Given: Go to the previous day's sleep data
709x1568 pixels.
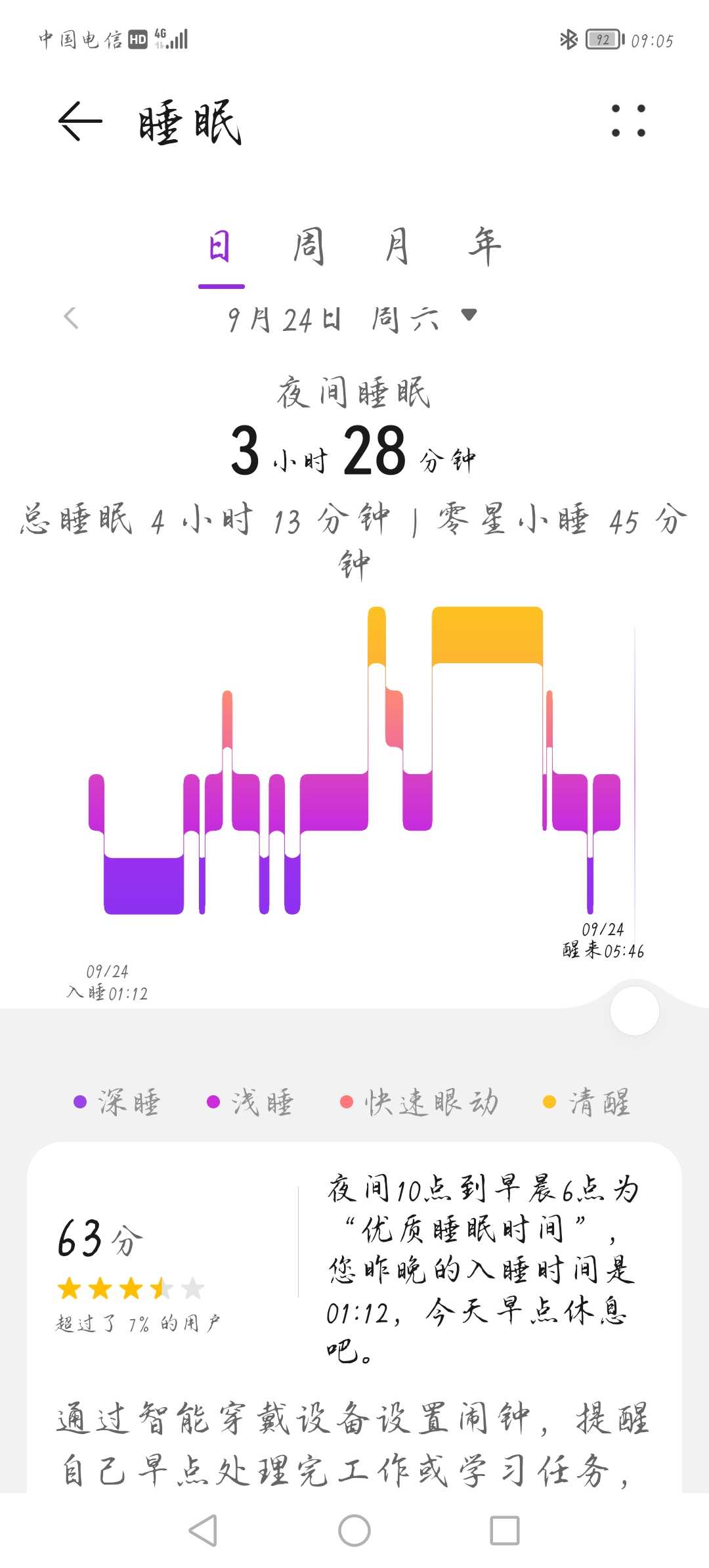Looking at the screenshot, I should pyautogui.click(x=71, y=318).
